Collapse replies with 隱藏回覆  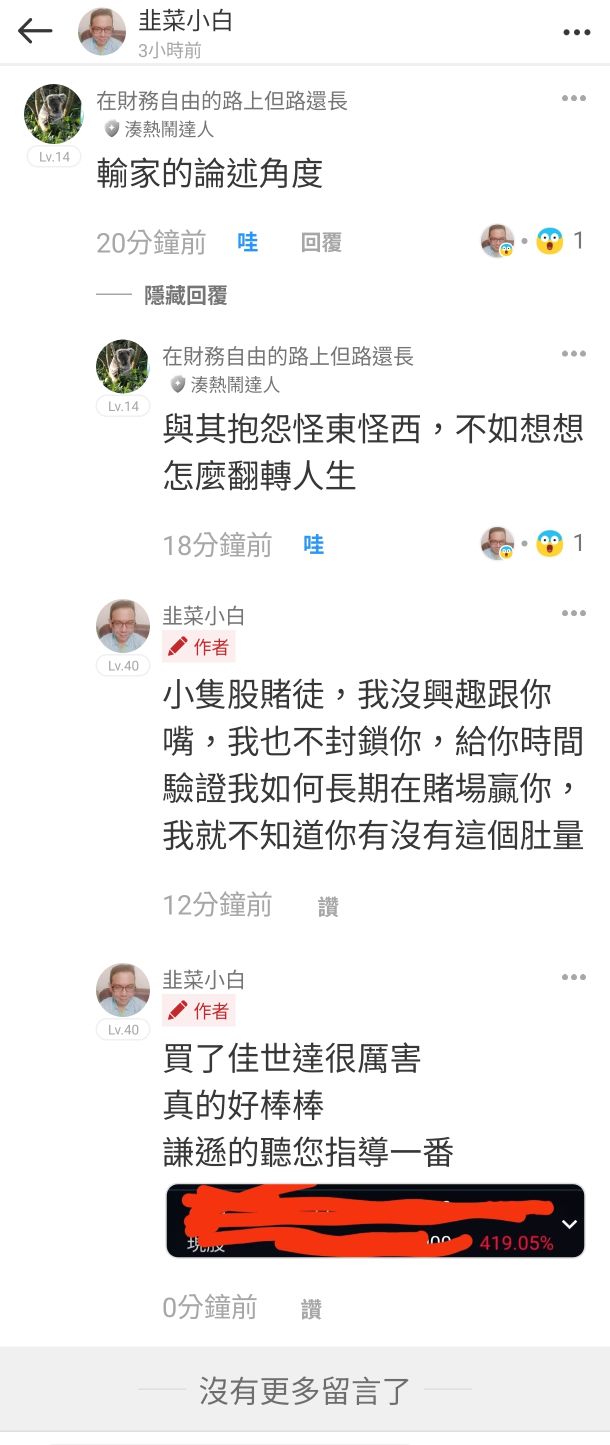click(x=186, y=295)
